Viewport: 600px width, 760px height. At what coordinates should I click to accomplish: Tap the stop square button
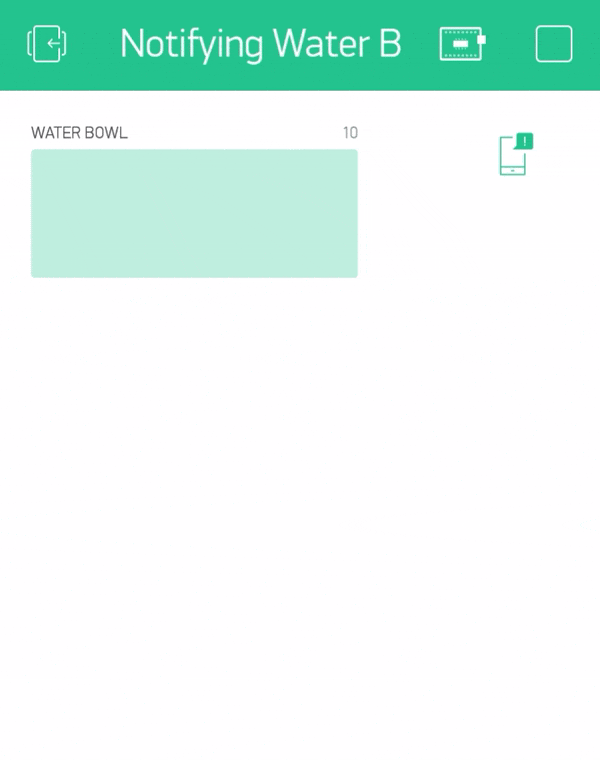click(x=554, y=44)
